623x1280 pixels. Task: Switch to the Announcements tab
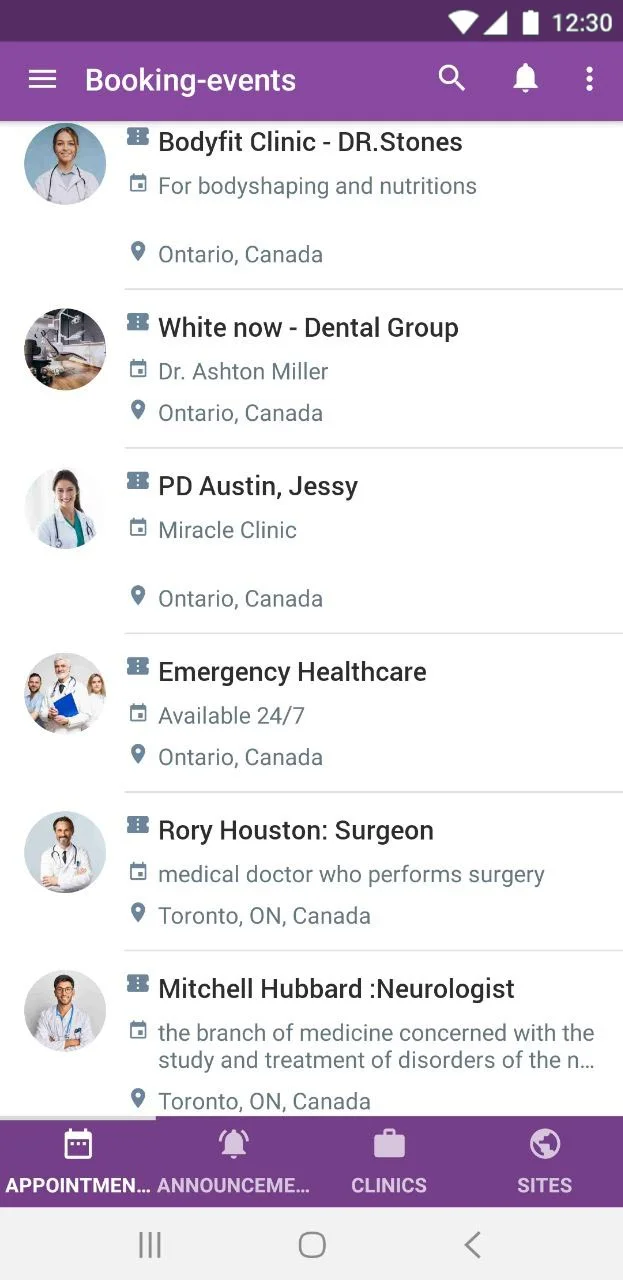(x=233, y=1161)
